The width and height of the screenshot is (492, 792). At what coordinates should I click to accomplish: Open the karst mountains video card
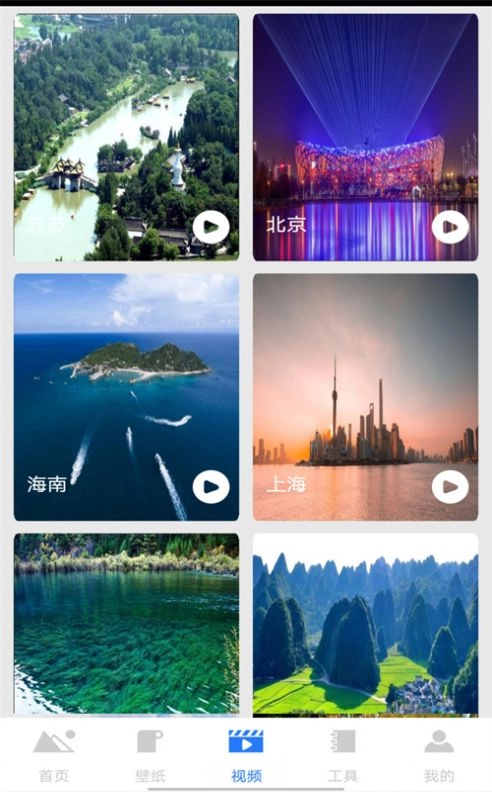(x=365, y=624)
